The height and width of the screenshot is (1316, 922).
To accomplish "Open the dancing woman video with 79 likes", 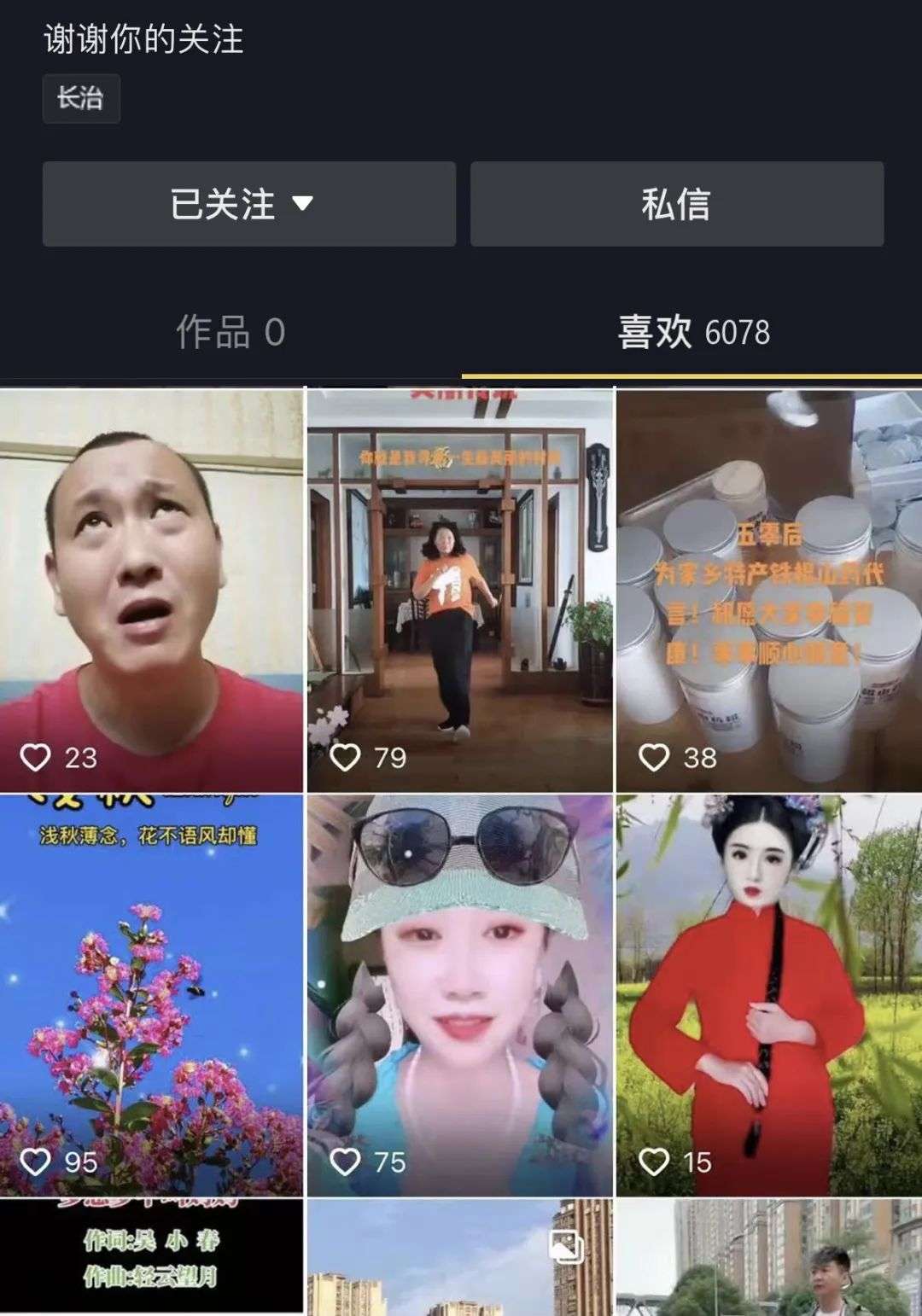I will [460, 591].
